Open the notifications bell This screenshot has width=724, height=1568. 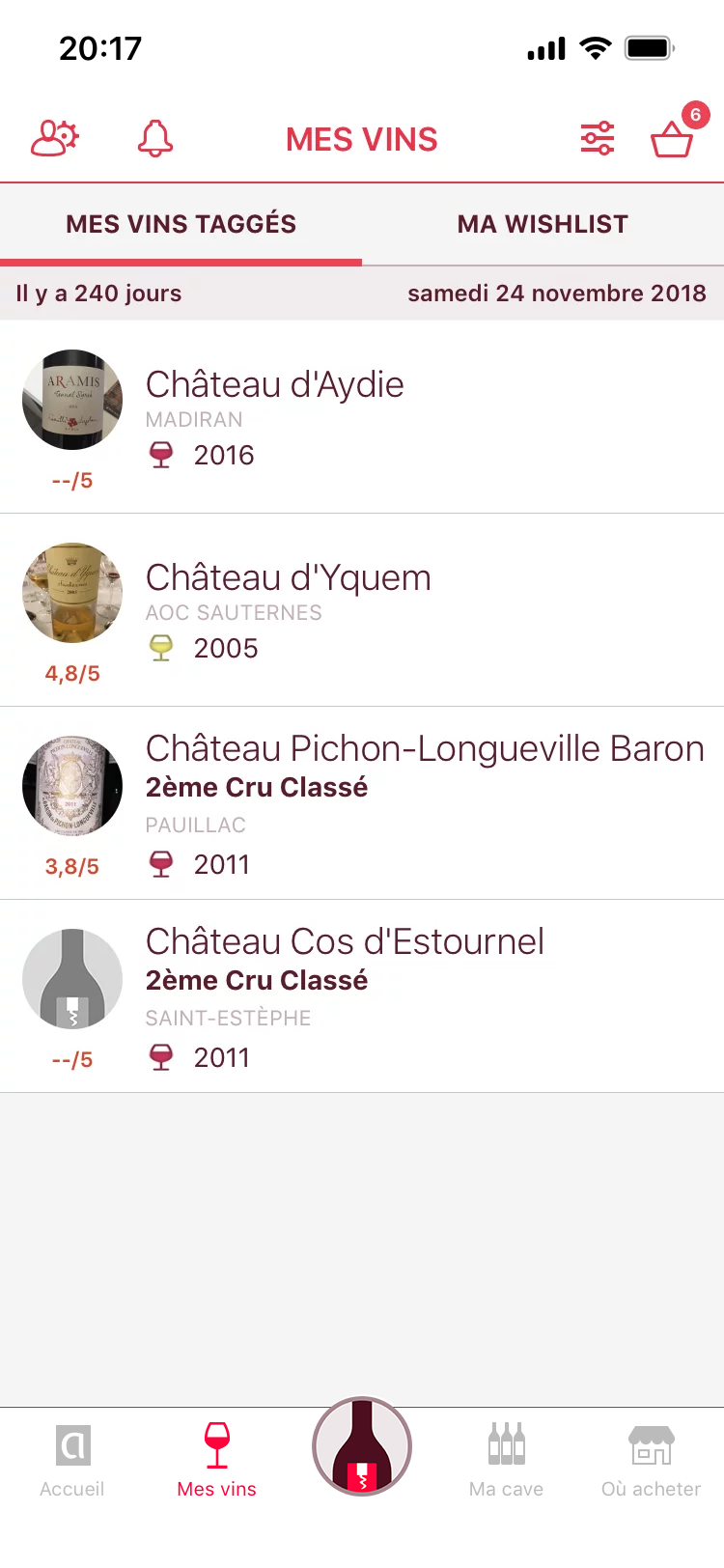tap(154, 138)
